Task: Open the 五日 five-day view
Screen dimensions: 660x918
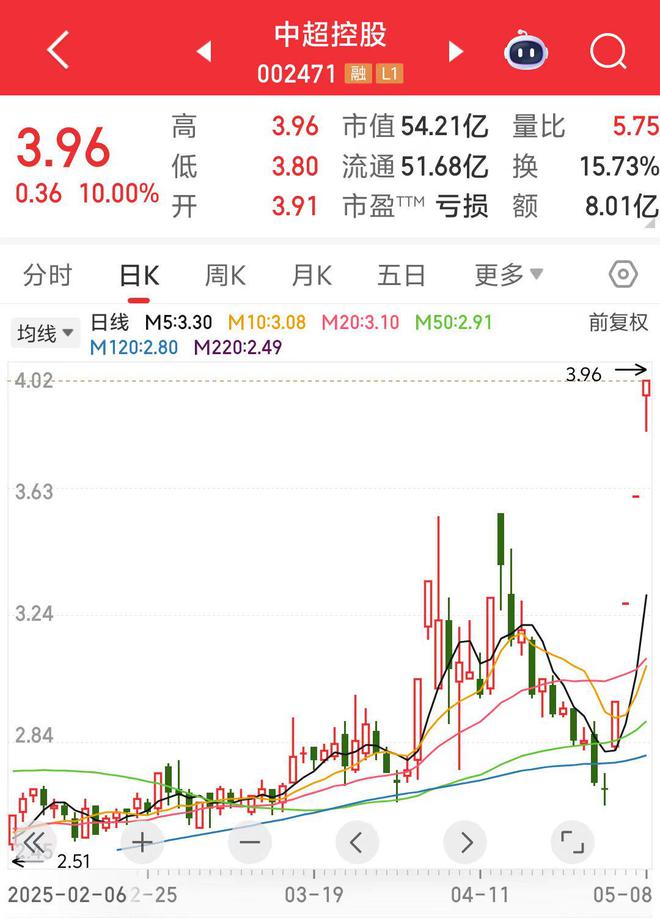Action: coord(401,275)
